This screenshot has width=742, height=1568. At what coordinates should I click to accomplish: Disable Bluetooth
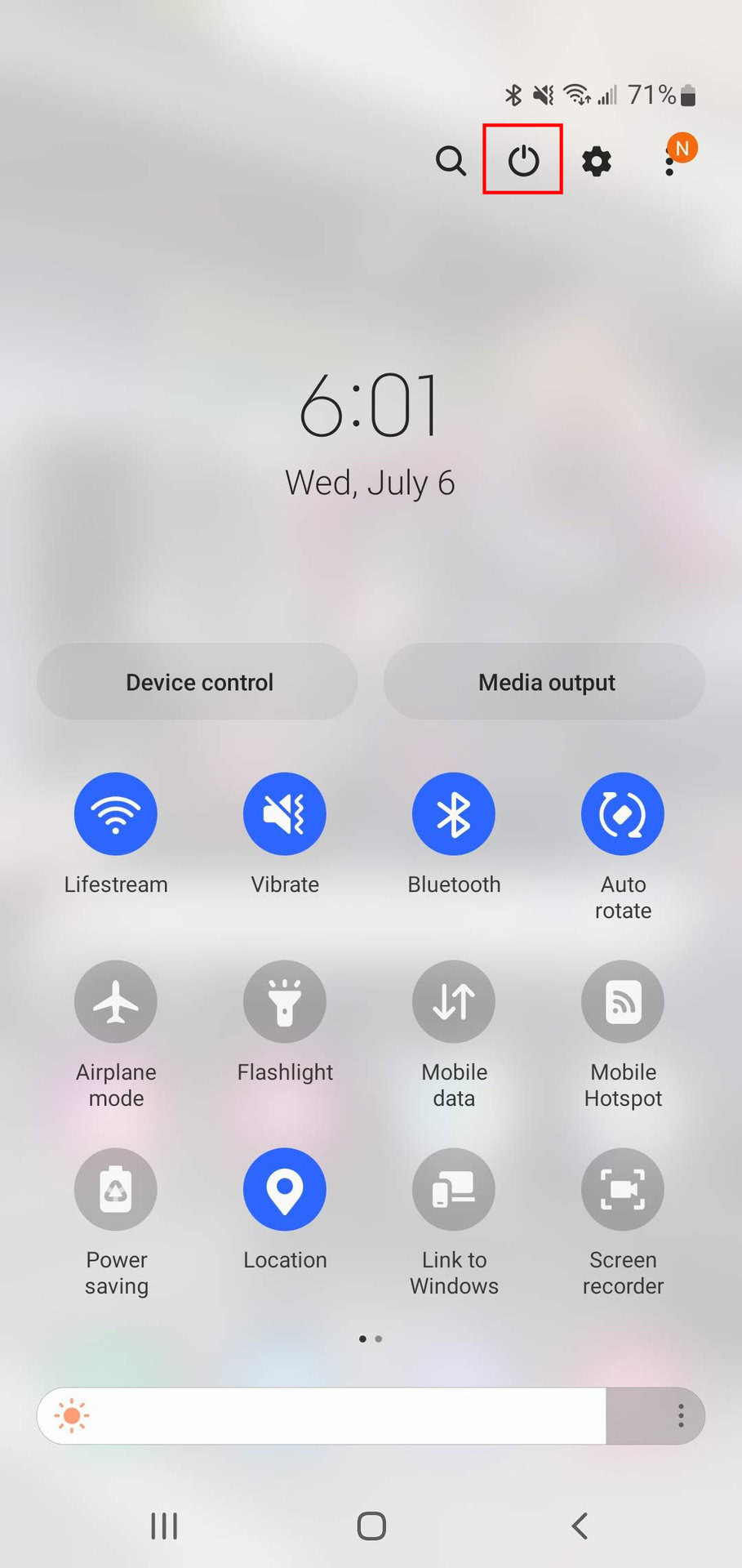(x=454, y=814)
